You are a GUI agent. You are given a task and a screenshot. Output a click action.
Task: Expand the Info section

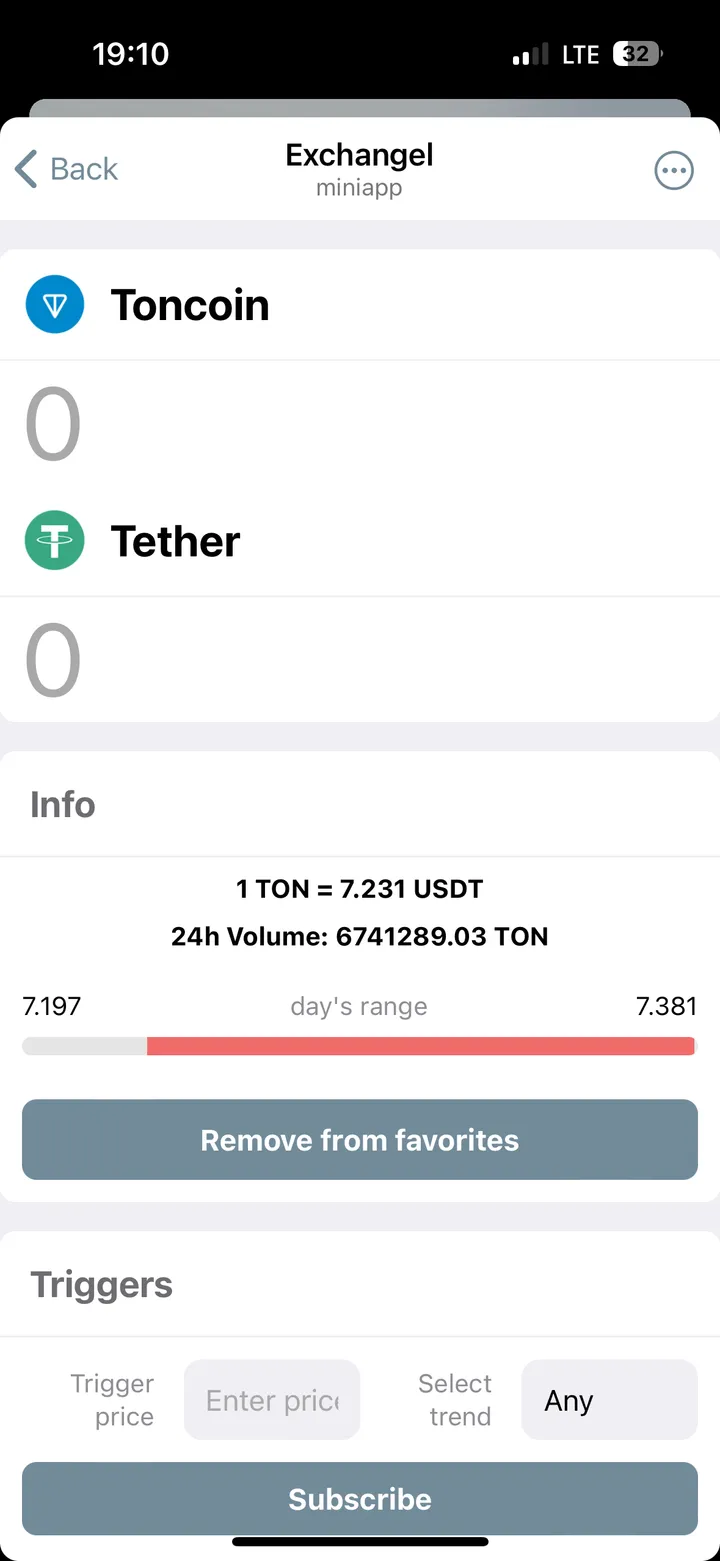click(x=62, y=804)
